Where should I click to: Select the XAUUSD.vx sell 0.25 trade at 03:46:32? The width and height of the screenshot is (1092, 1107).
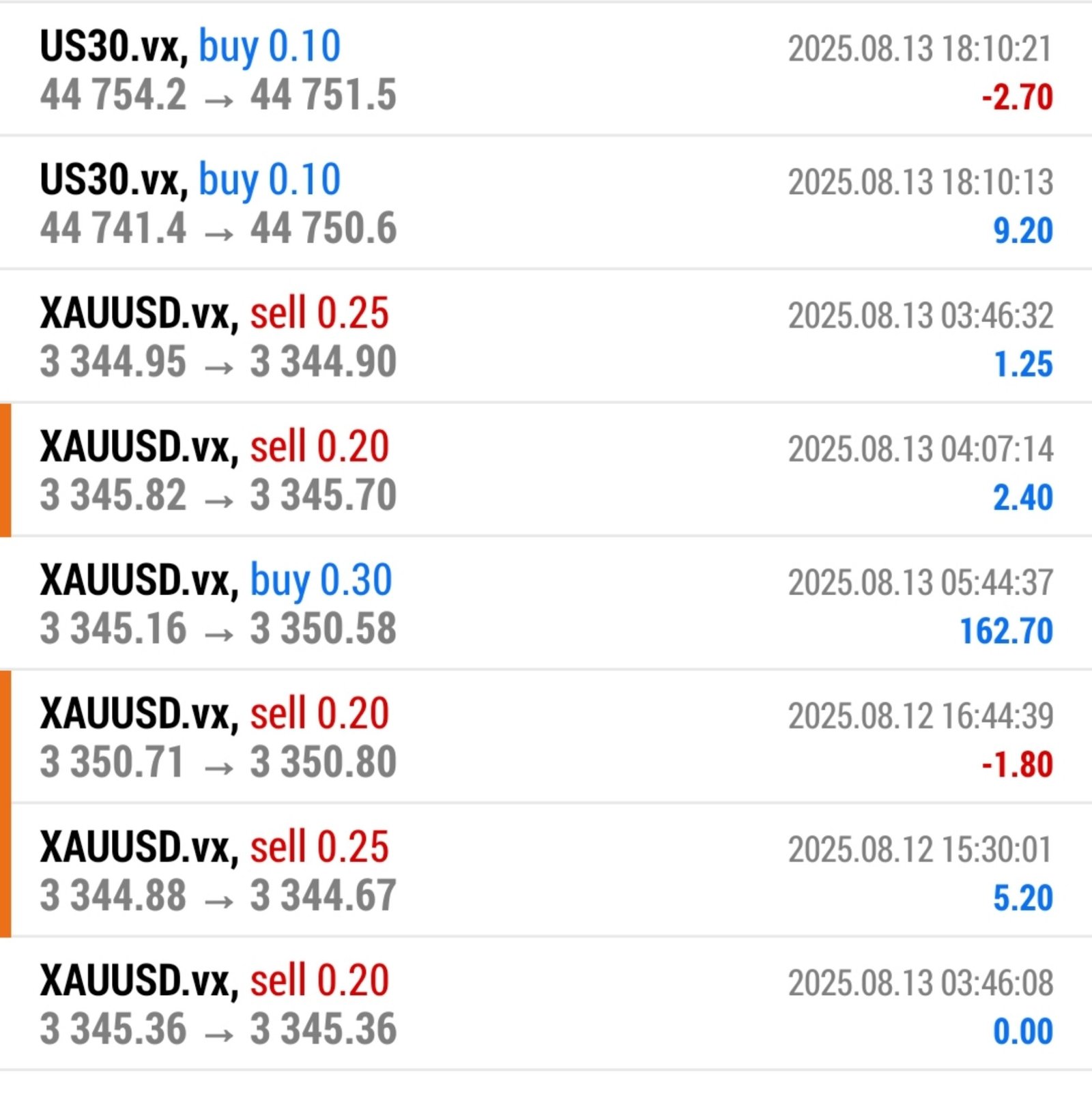(546, 336)
